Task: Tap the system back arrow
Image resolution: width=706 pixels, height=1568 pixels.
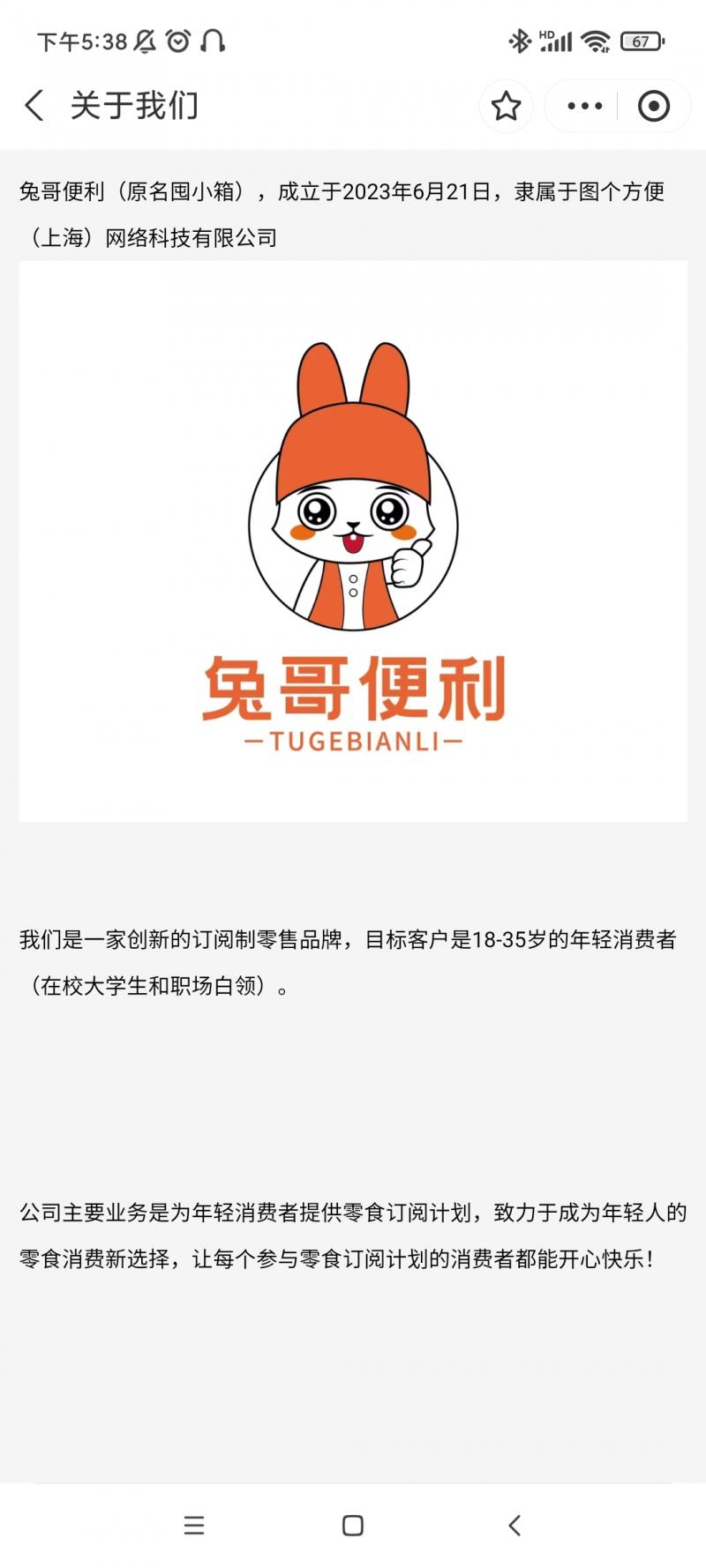Action: (x=514, y=1525)
